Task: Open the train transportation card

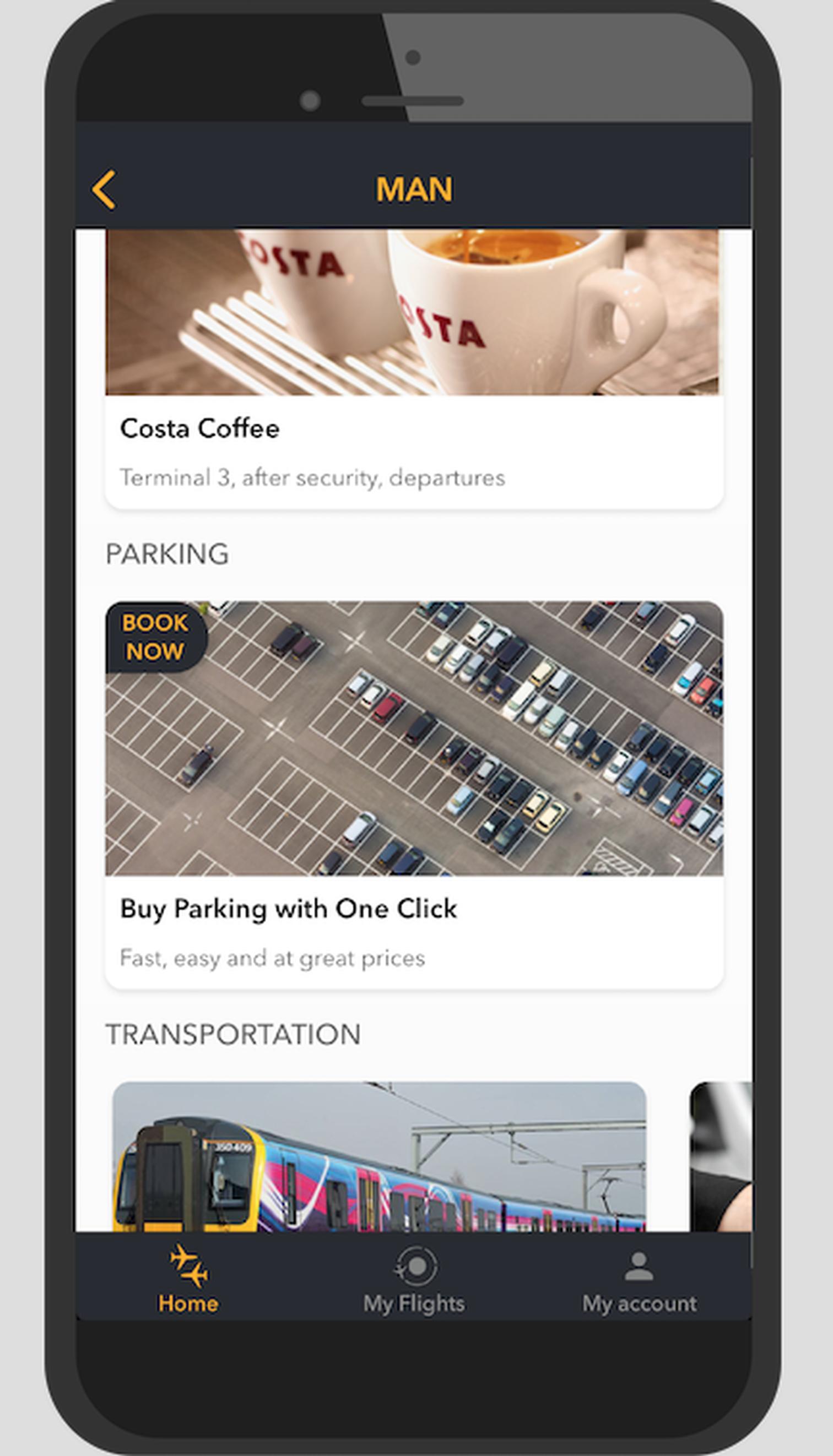Action: coord(379,1156)
